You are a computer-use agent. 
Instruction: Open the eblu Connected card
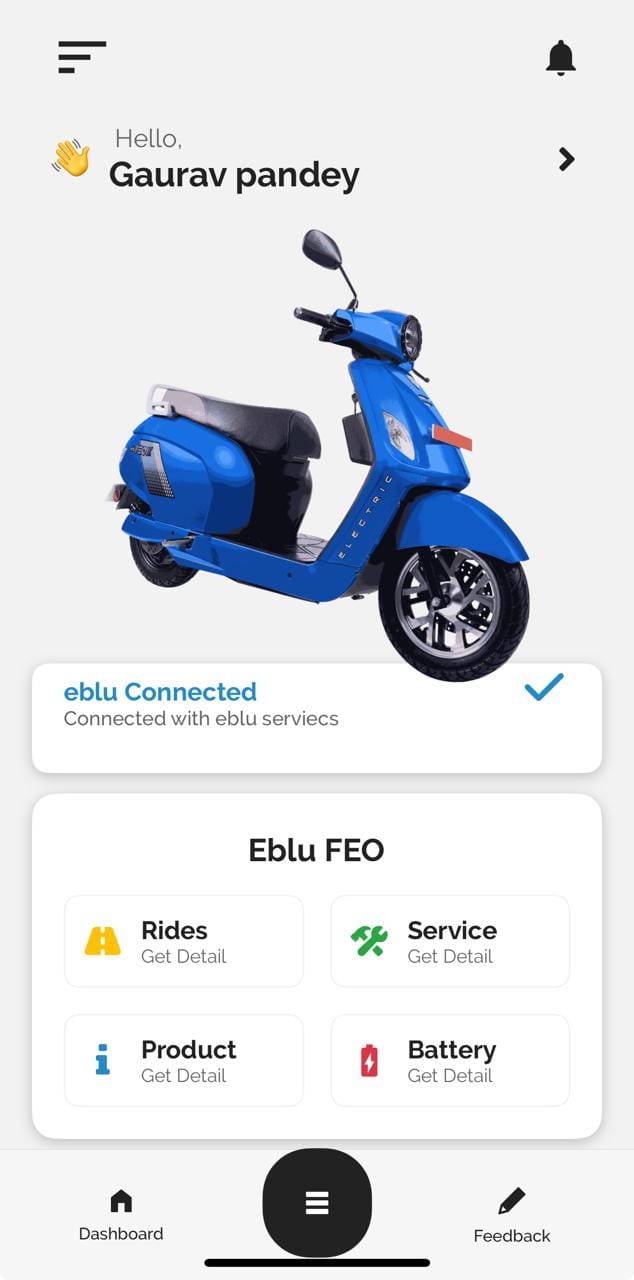tap(316, 717)
